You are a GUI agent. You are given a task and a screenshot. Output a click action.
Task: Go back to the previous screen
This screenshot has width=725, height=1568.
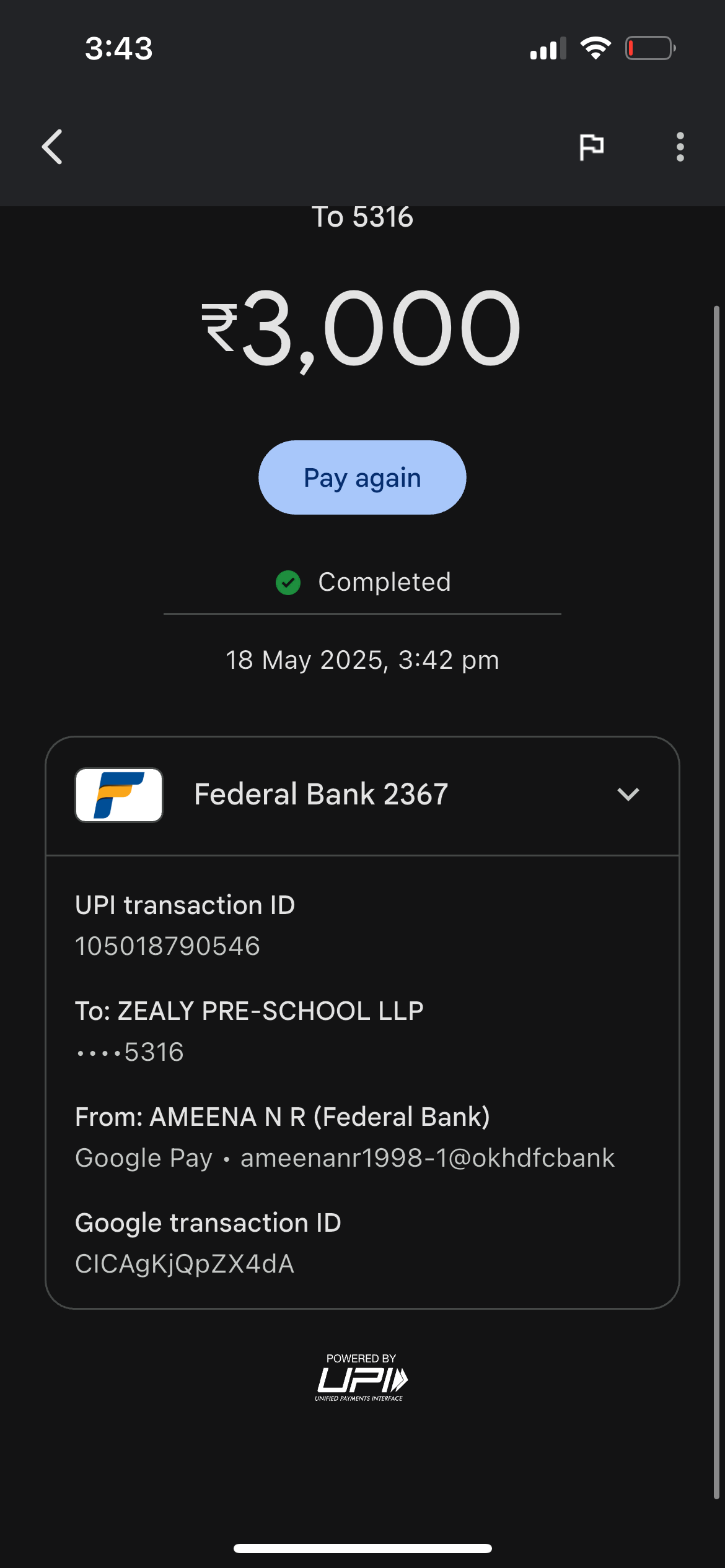point(53,147)
